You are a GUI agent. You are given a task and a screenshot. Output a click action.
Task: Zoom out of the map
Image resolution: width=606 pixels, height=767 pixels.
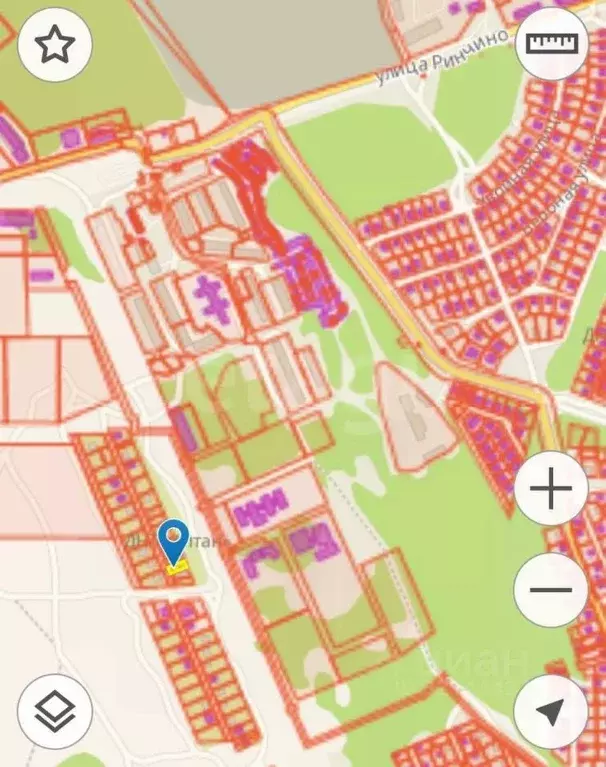[x=551, y=589]
